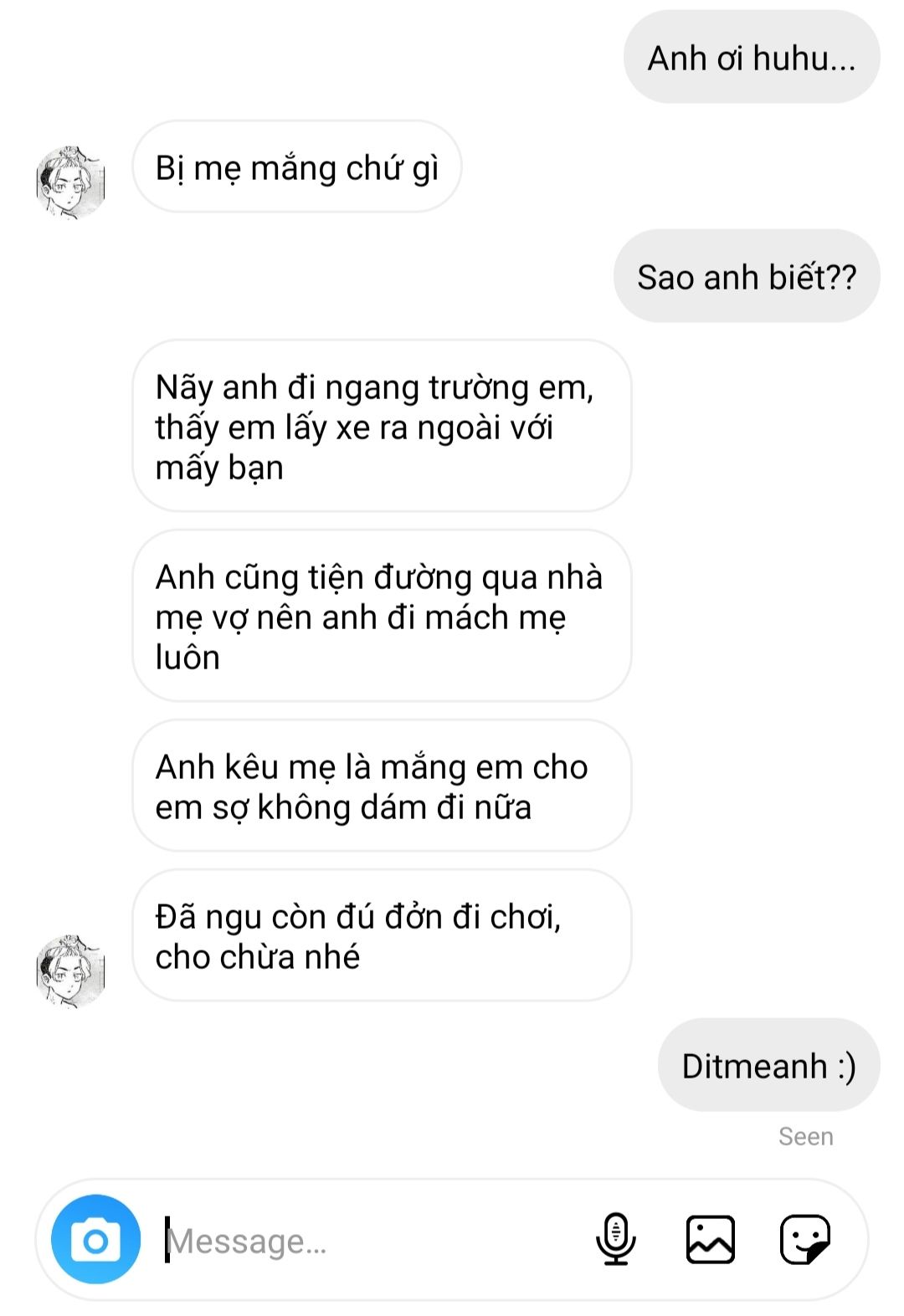Open the camera from the message bar

pyautogui.click(x=95, y=1239)
